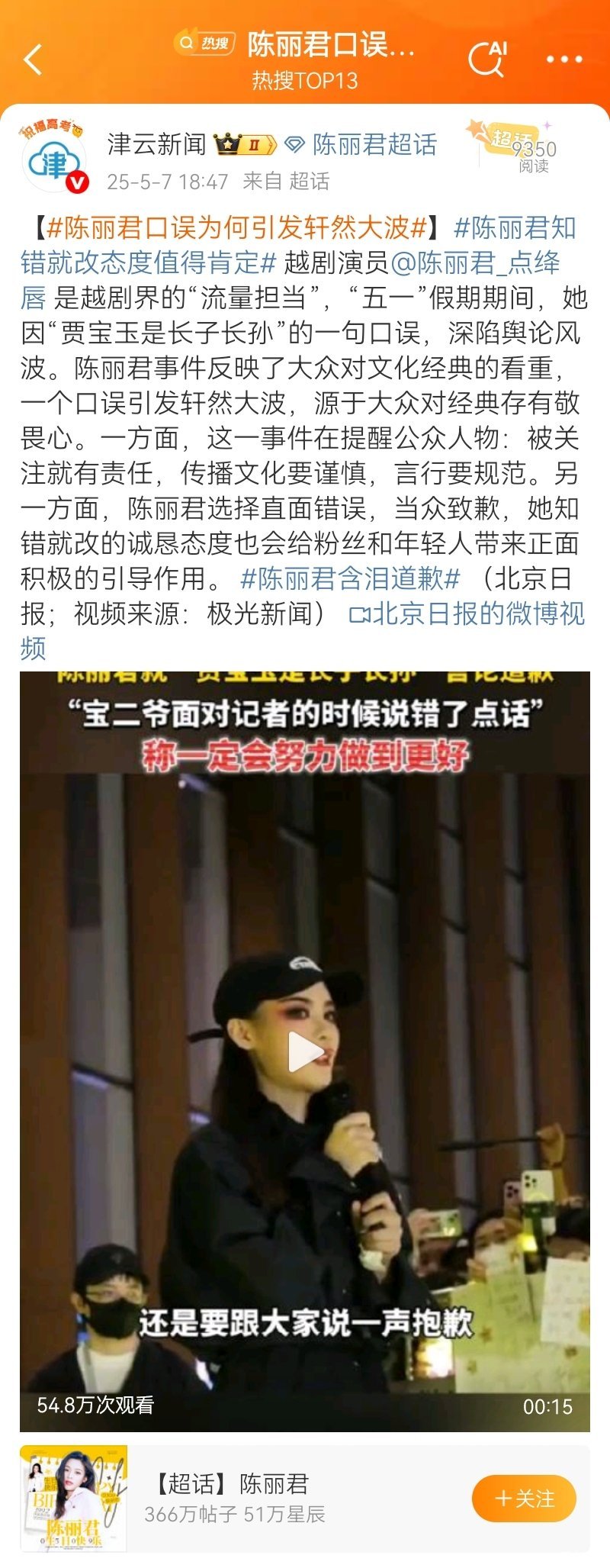This screenshot has height=1568, width=610.
Task: Open hashtag #陈丽君含泪道歉#
Action: pyautogui.click(x=351, y=578)
